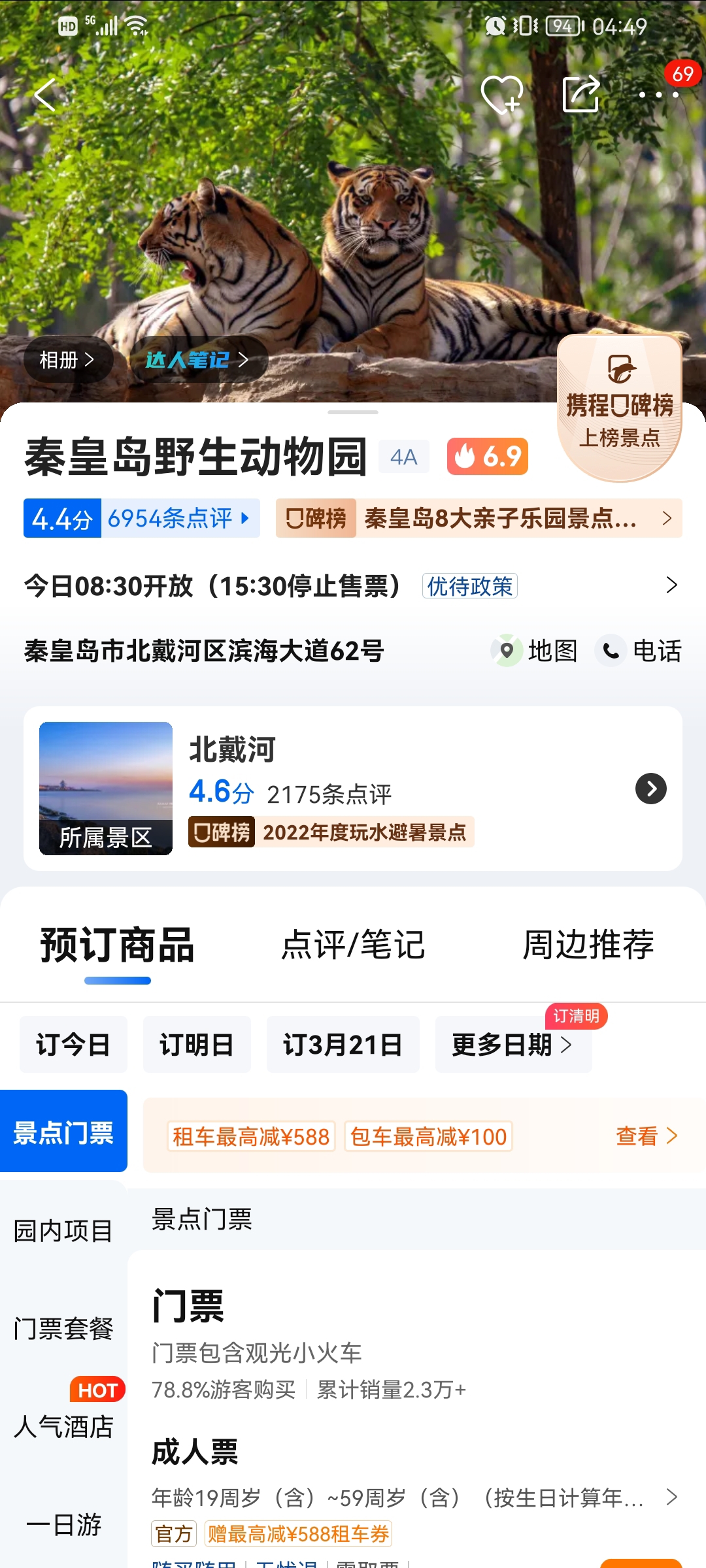Select 门票套餐 in the side menu
Image resolution: width=706 pixels, height=1568 pixels.
pos(63,1329)
